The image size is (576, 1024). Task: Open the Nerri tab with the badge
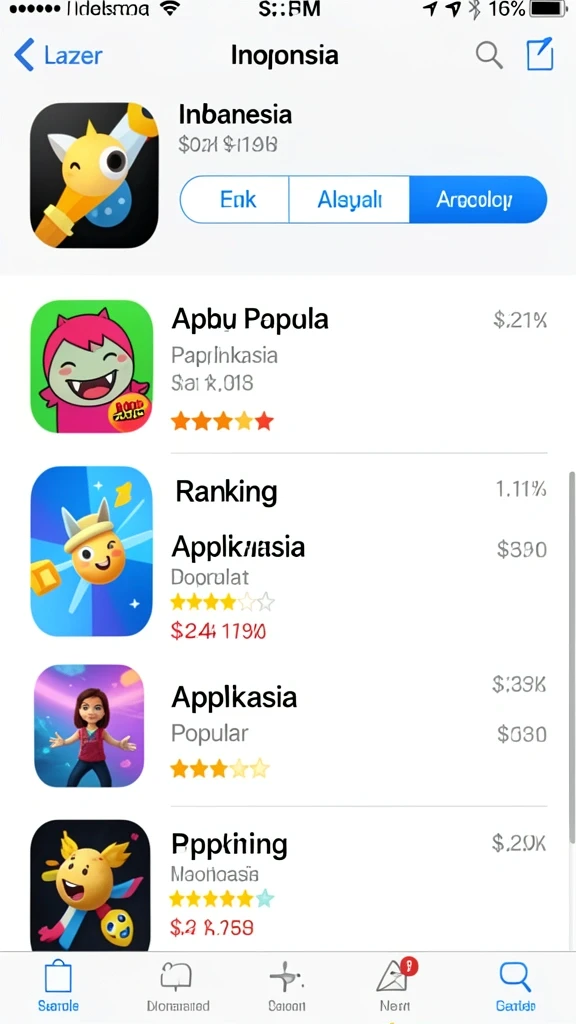tap(395, 985)
